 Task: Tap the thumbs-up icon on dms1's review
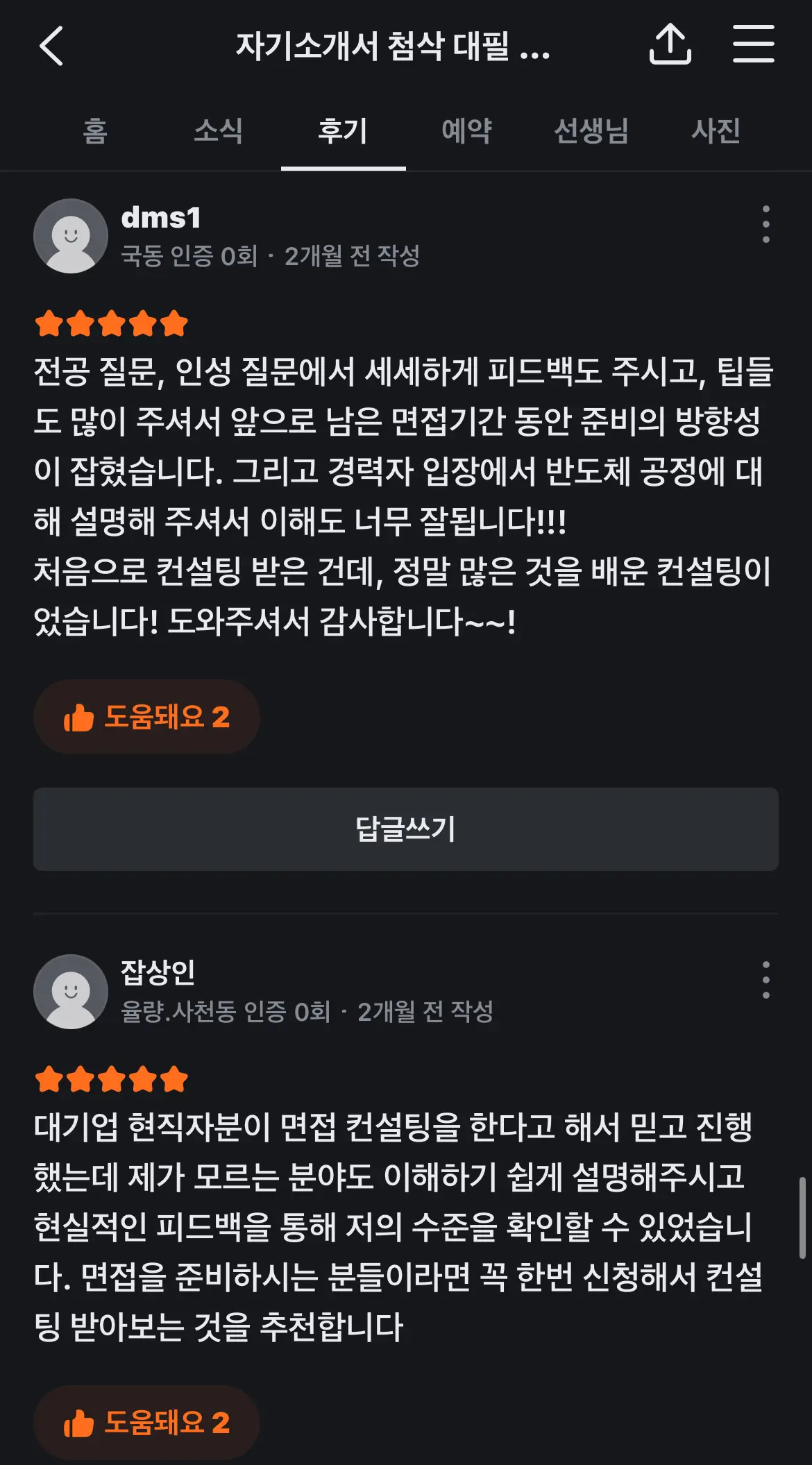[78, 716]
